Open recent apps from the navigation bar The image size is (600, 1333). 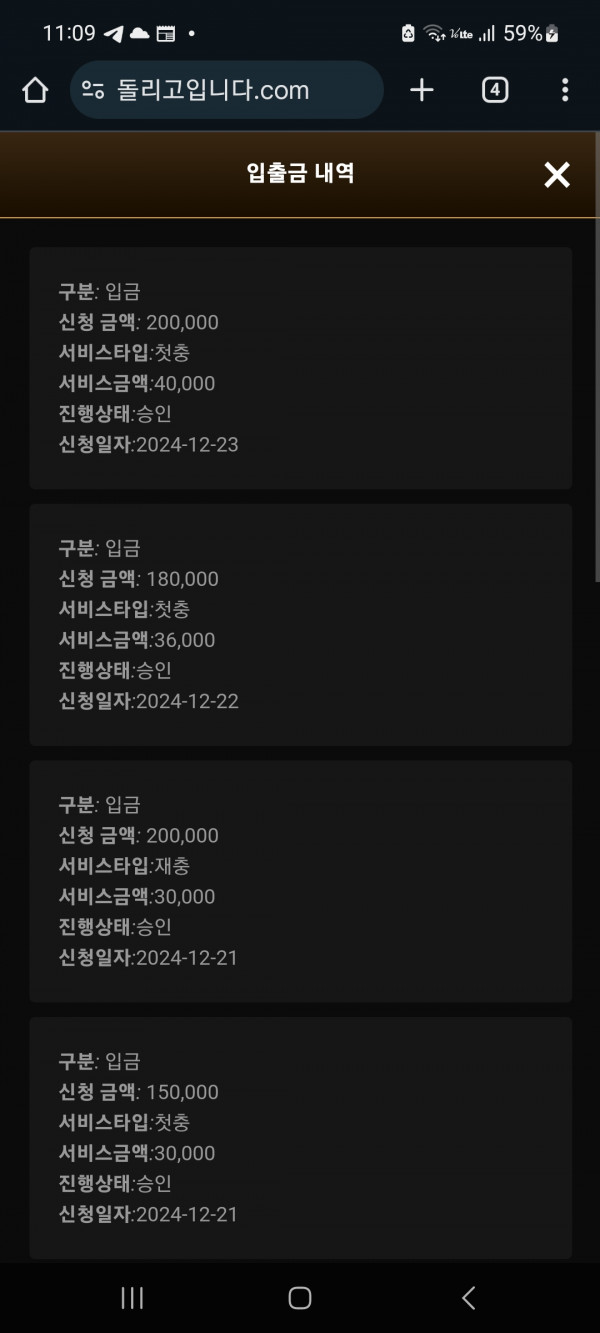pos(132,1297)
